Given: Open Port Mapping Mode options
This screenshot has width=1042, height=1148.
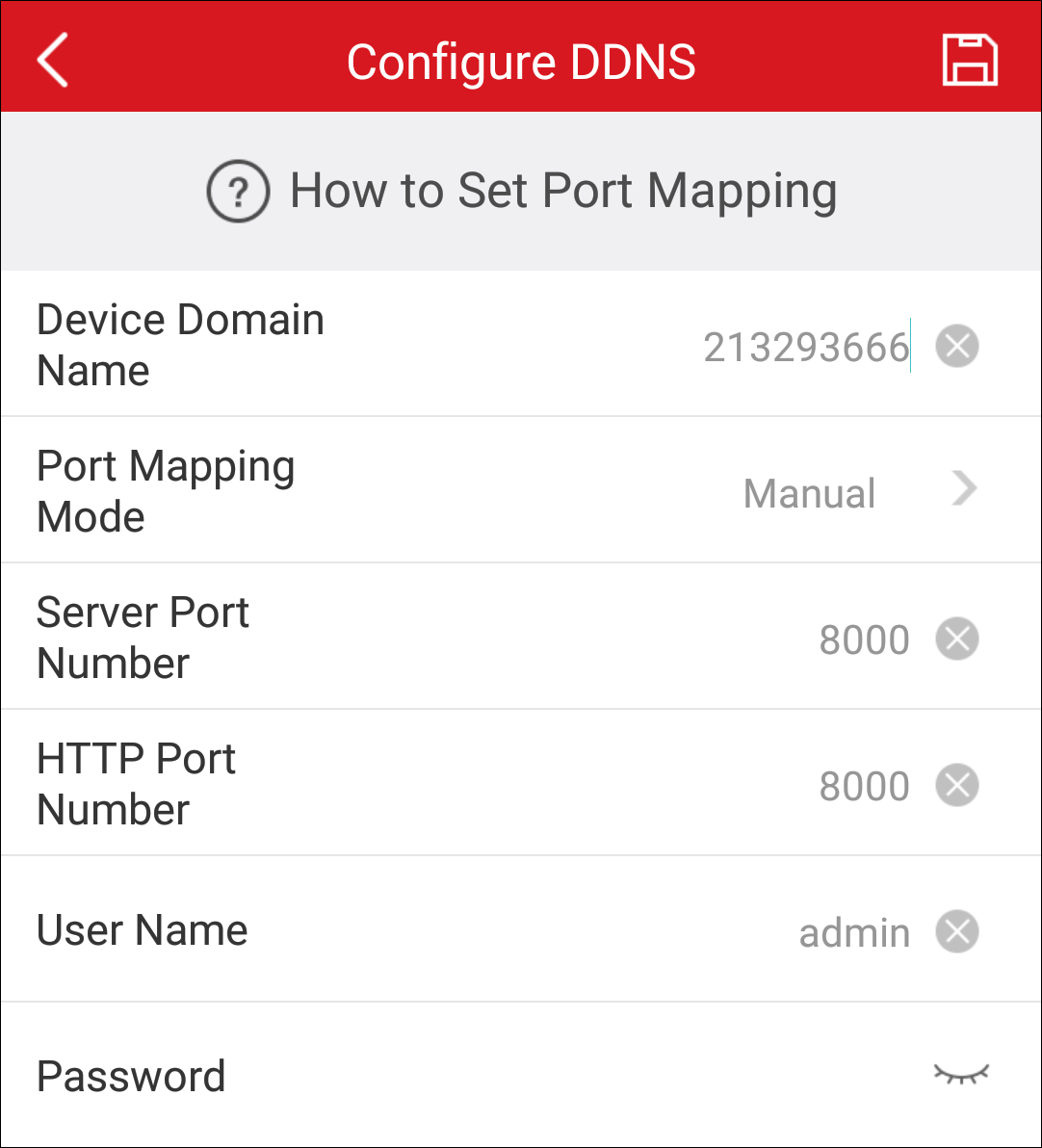Looking at the screenshot, I should point(857,491).
